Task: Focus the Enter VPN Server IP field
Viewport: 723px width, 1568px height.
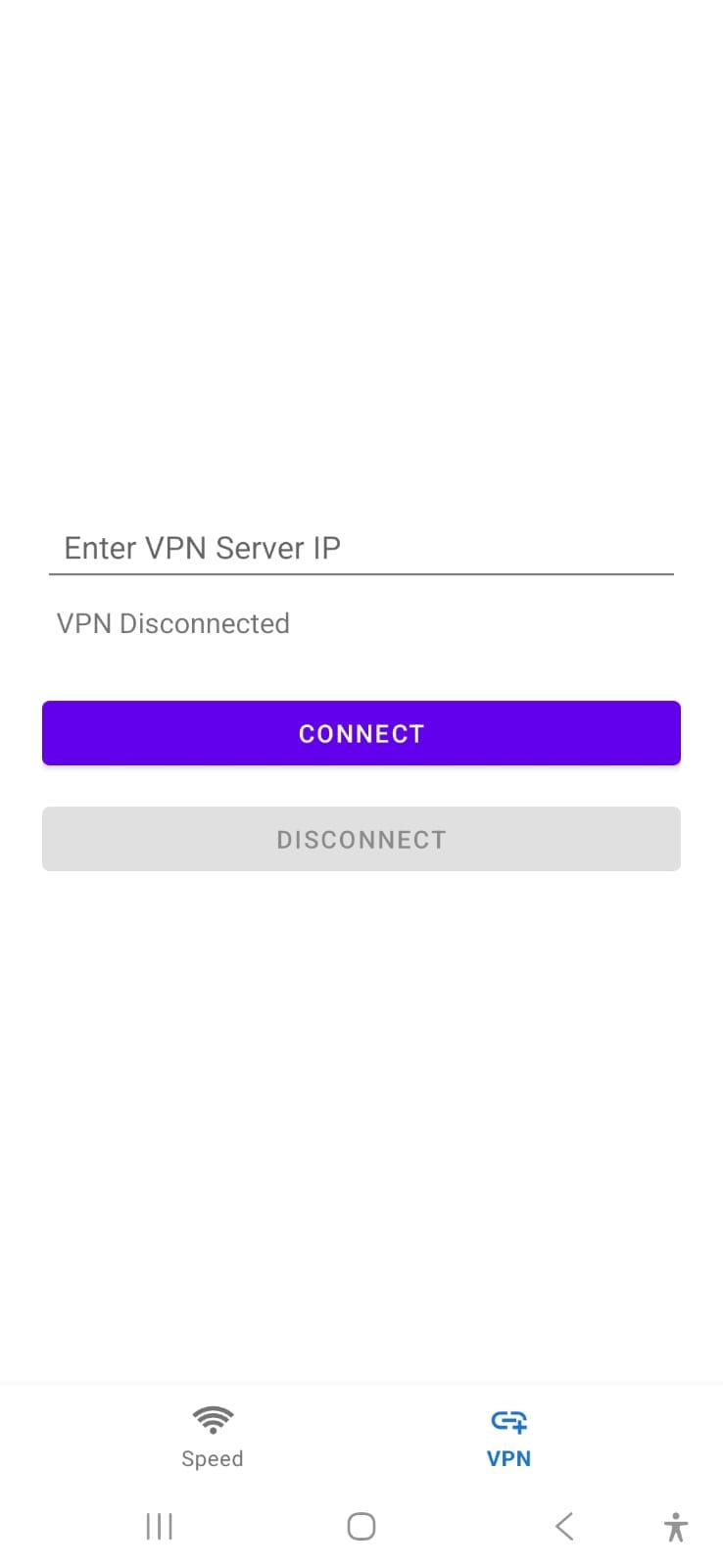Action: coord(361,547)
